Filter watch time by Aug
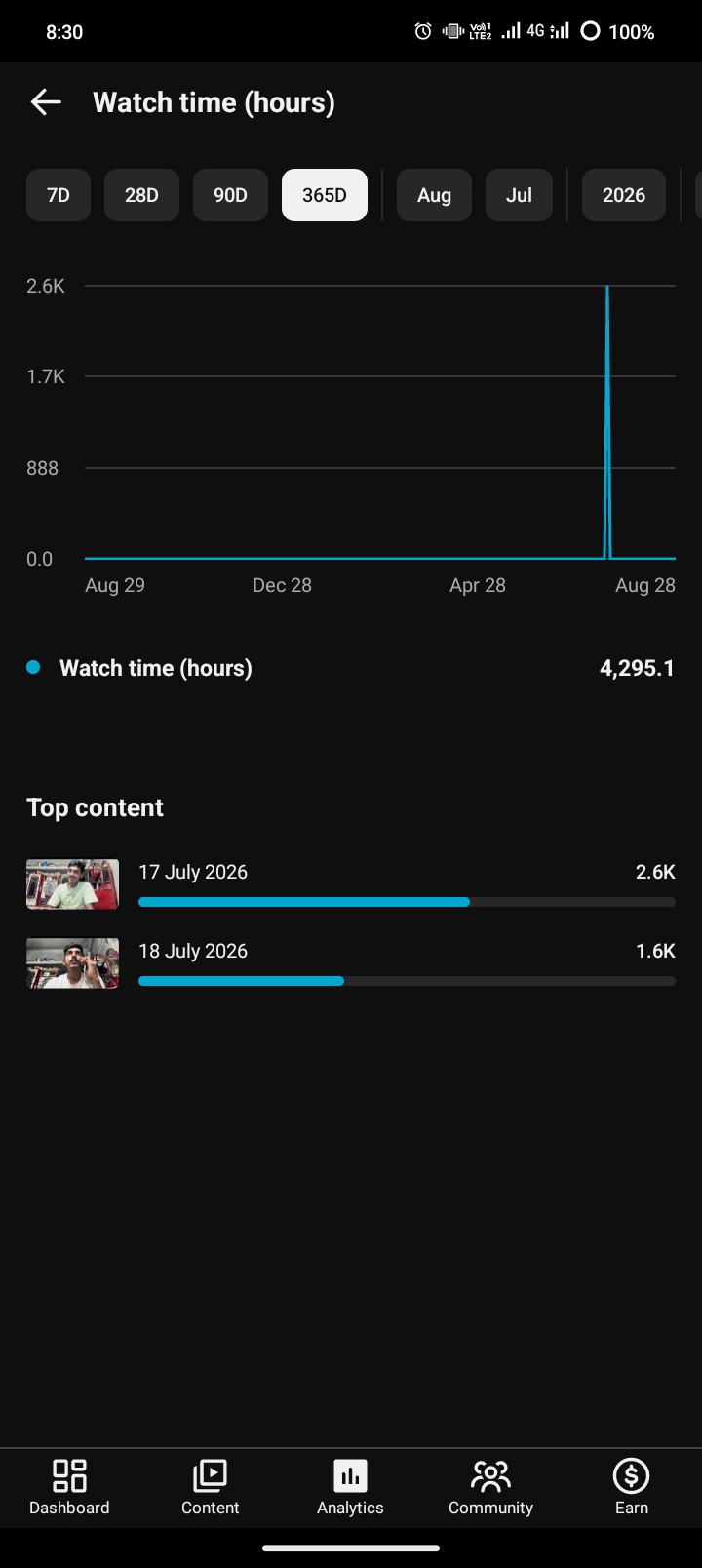The width and height of the screenshot is (702, 1568). 434,195
